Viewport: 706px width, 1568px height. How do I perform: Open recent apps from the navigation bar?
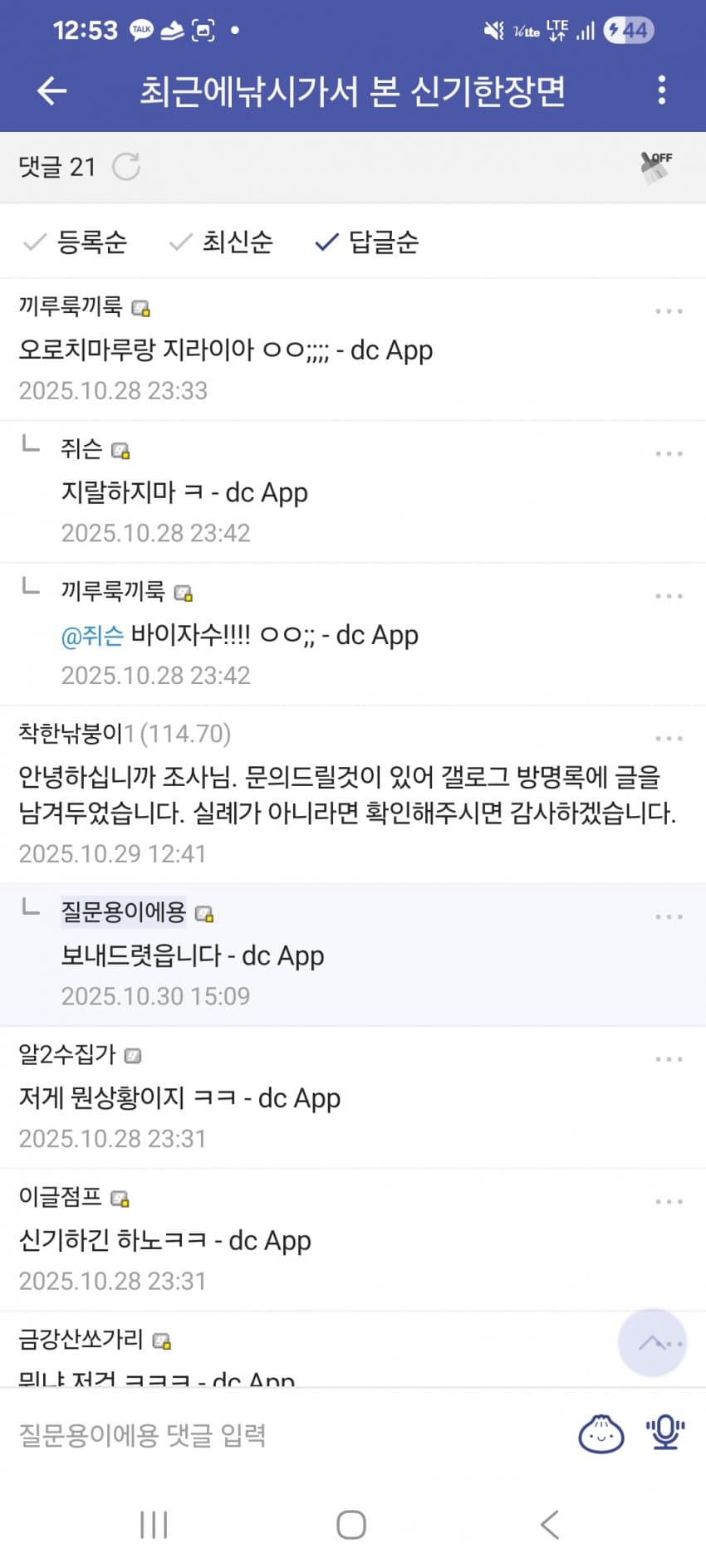(154, 1525)
